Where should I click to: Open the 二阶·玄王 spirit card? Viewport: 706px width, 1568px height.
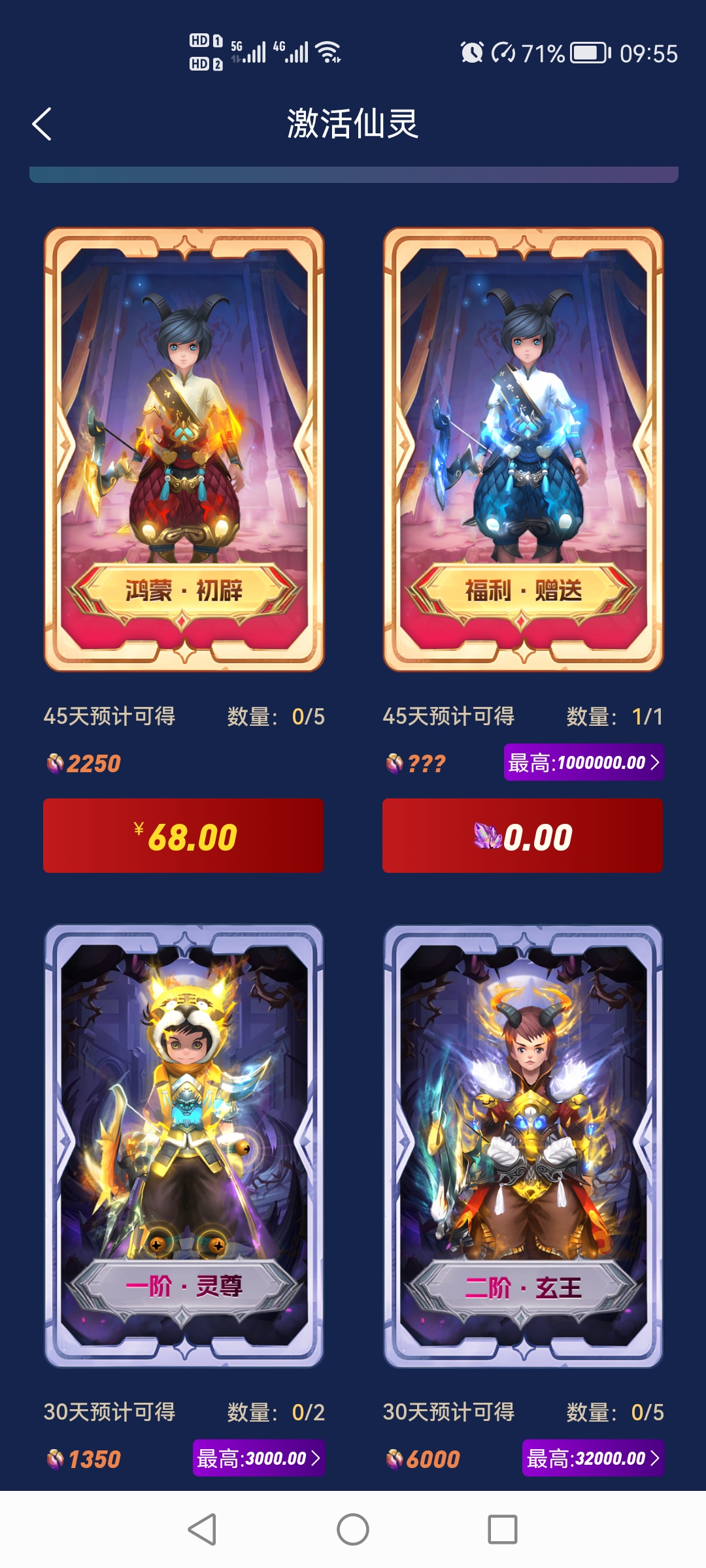point(523,1145)
